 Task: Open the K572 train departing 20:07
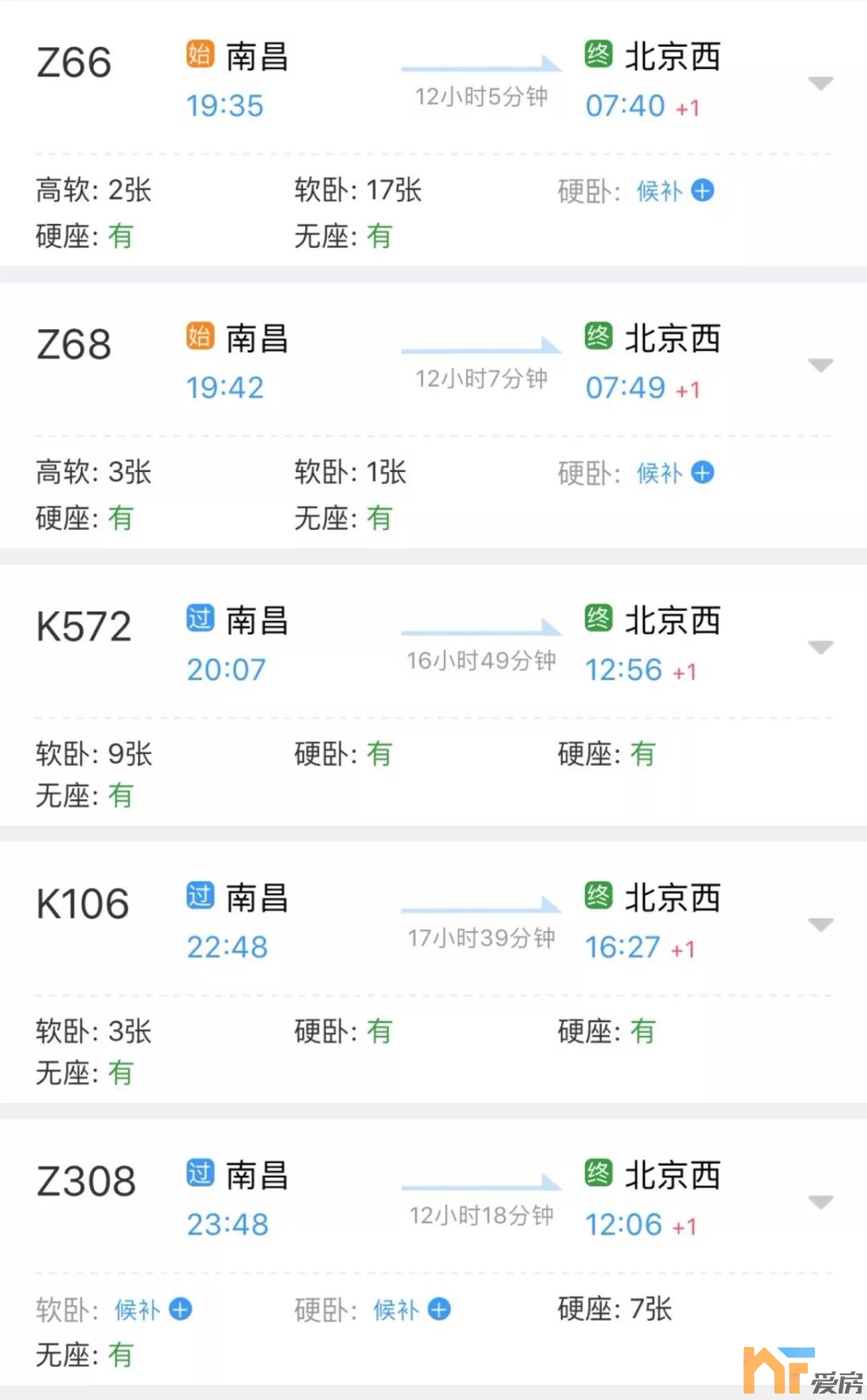[433, 645]
